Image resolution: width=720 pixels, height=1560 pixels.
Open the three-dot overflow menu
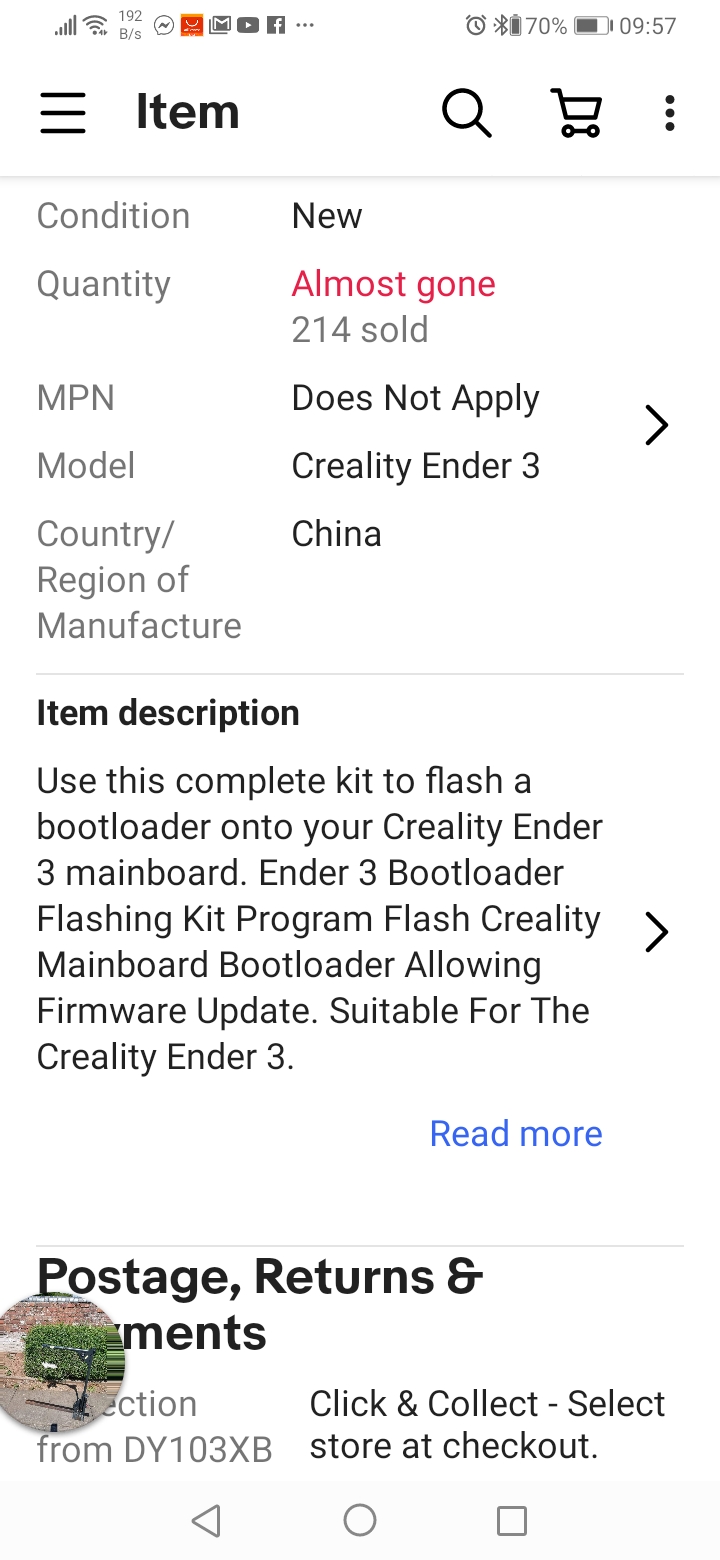670,113
